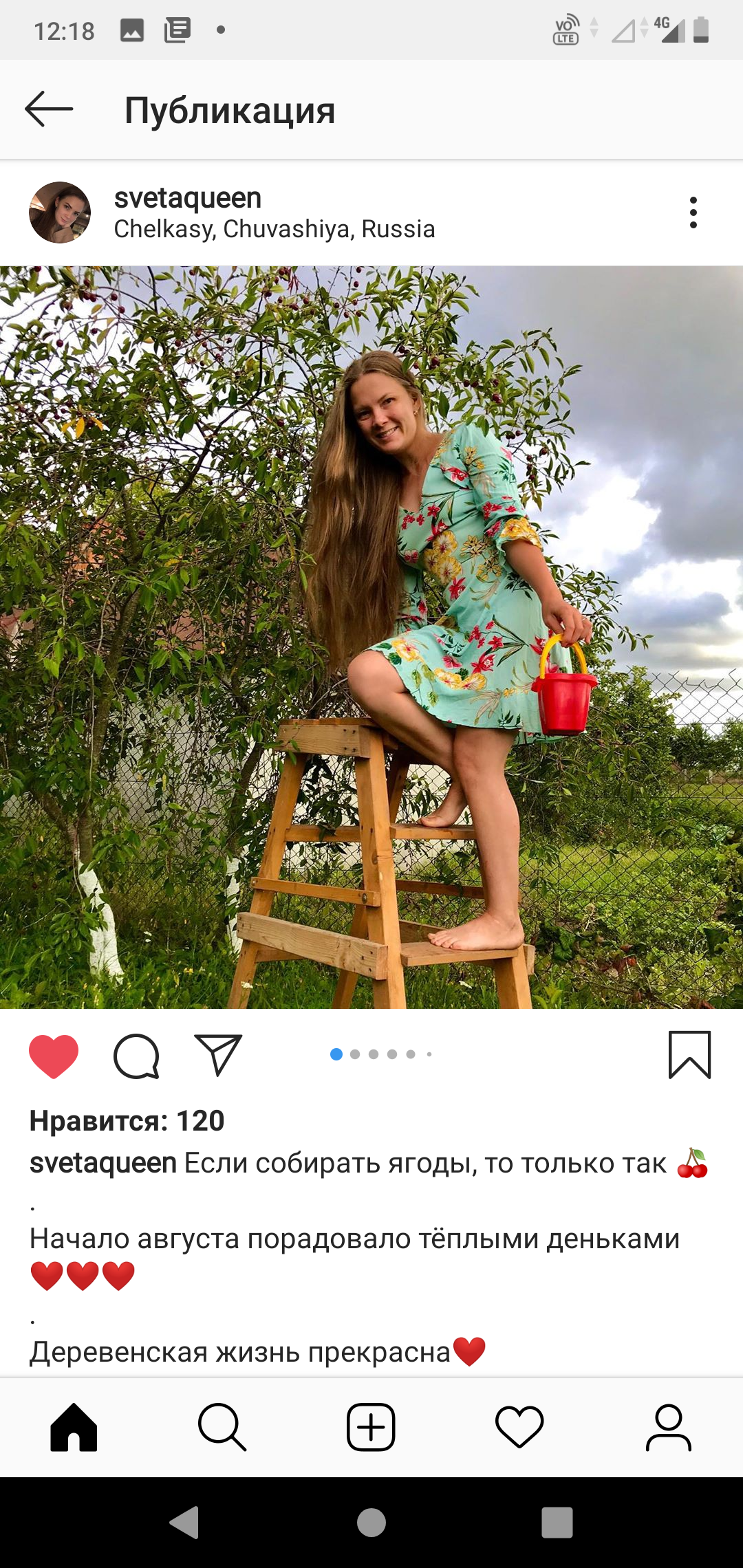Open svetaqueen's profile picture
The height and width of the screenshot is (1568, 743).
[x=60, y=213]
